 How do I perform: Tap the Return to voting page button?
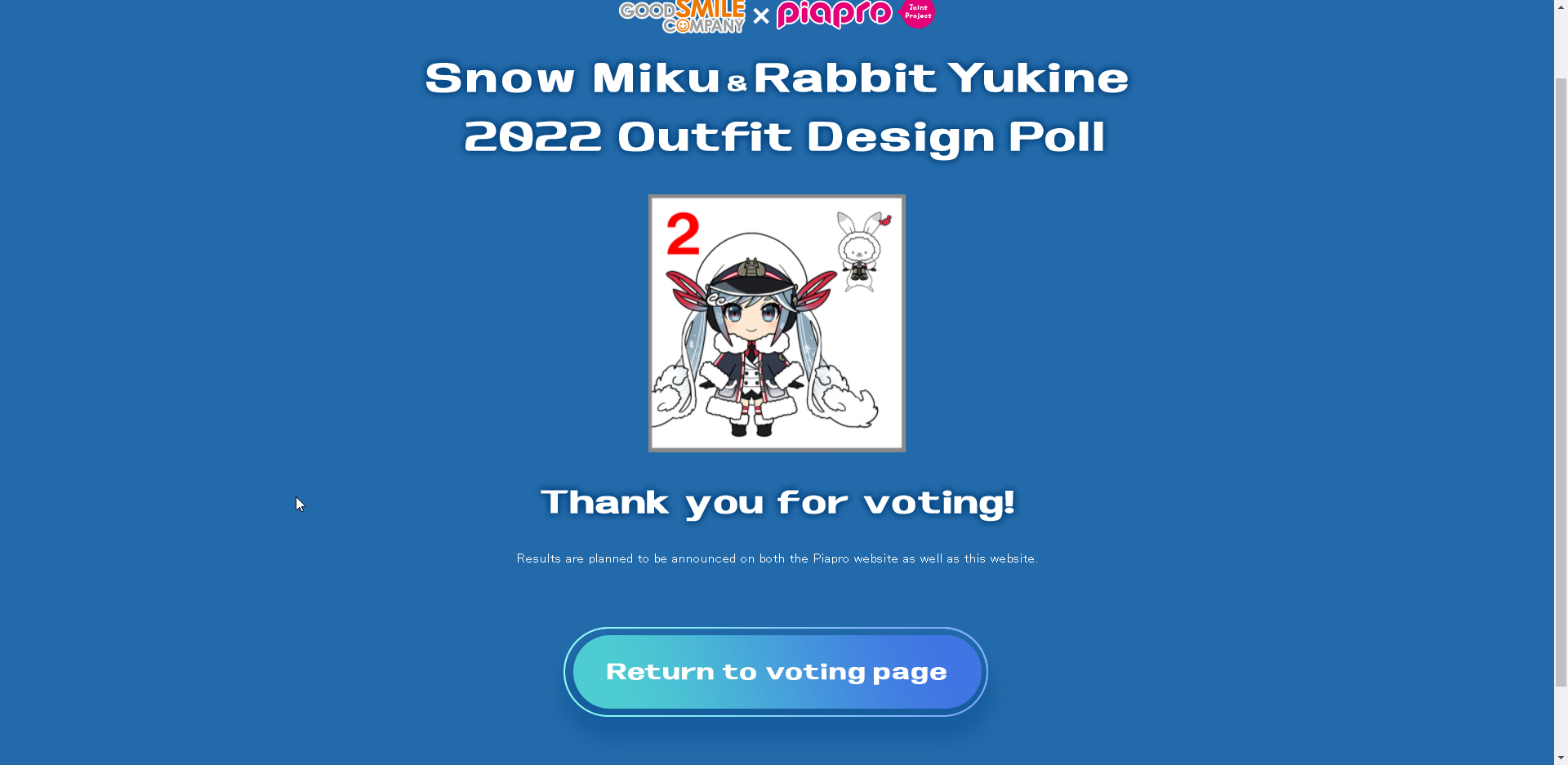[x=776, y=671]
